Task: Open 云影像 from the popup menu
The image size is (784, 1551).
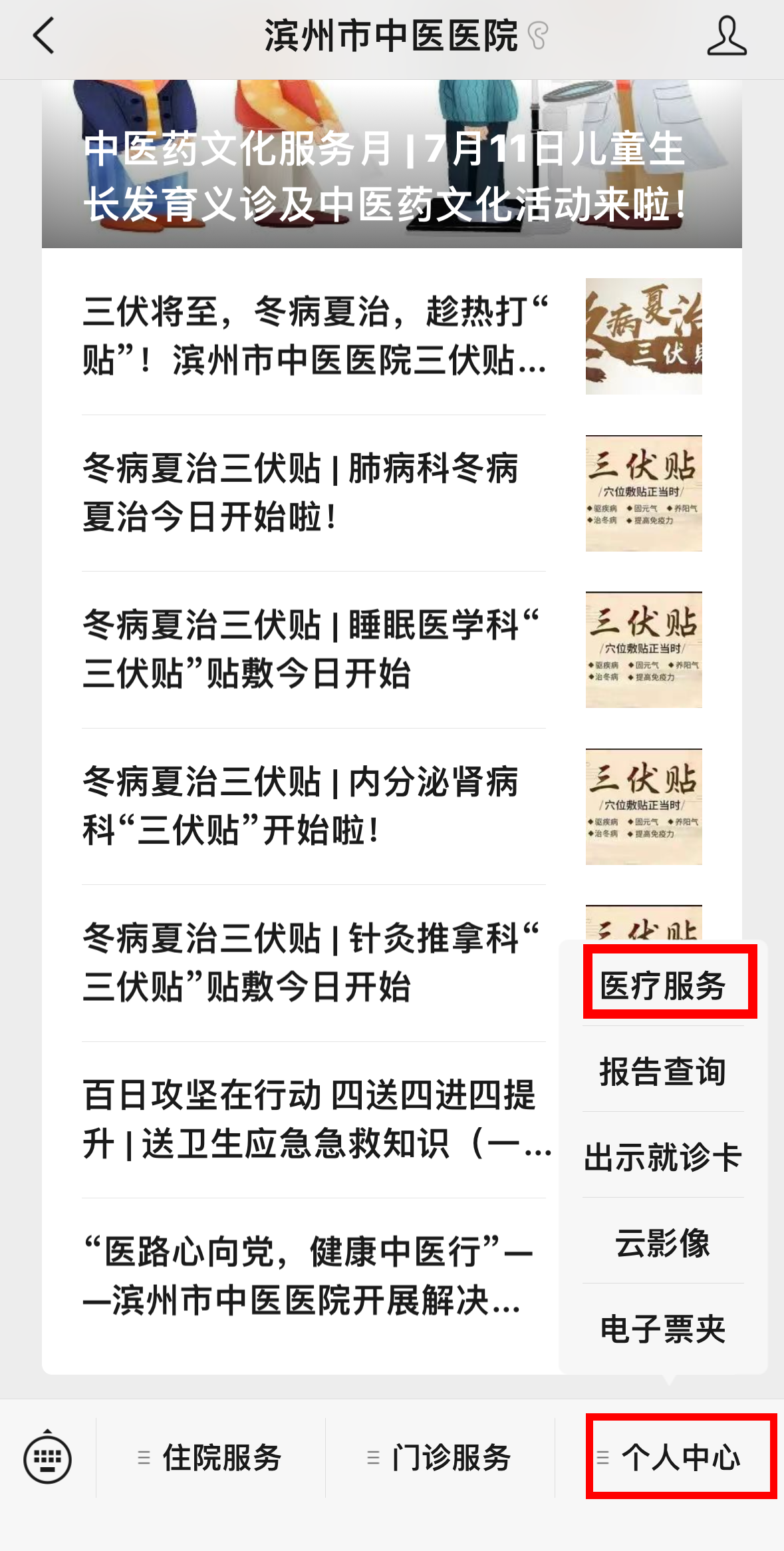Action: point(663,1243)
